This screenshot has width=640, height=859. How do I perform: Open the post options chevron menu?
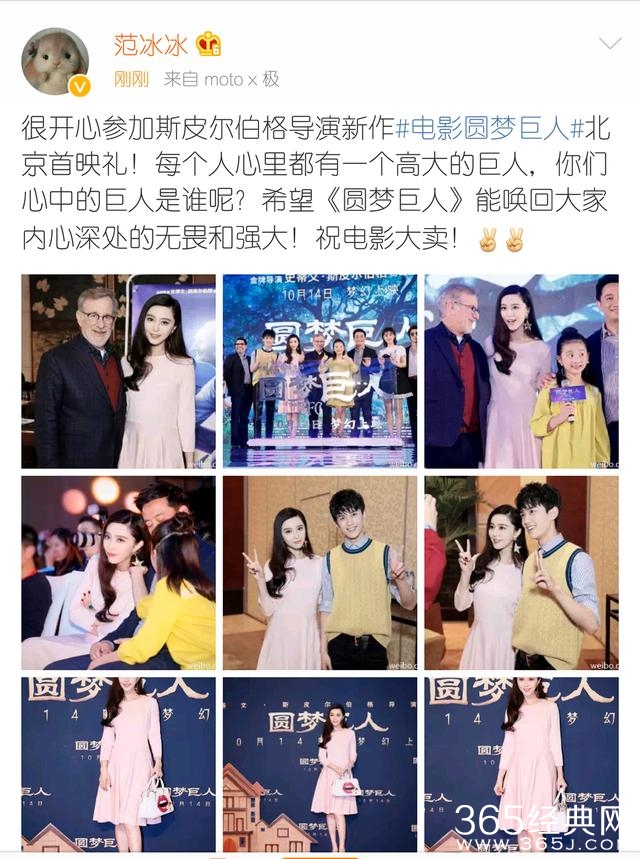[x=609, y=45]
